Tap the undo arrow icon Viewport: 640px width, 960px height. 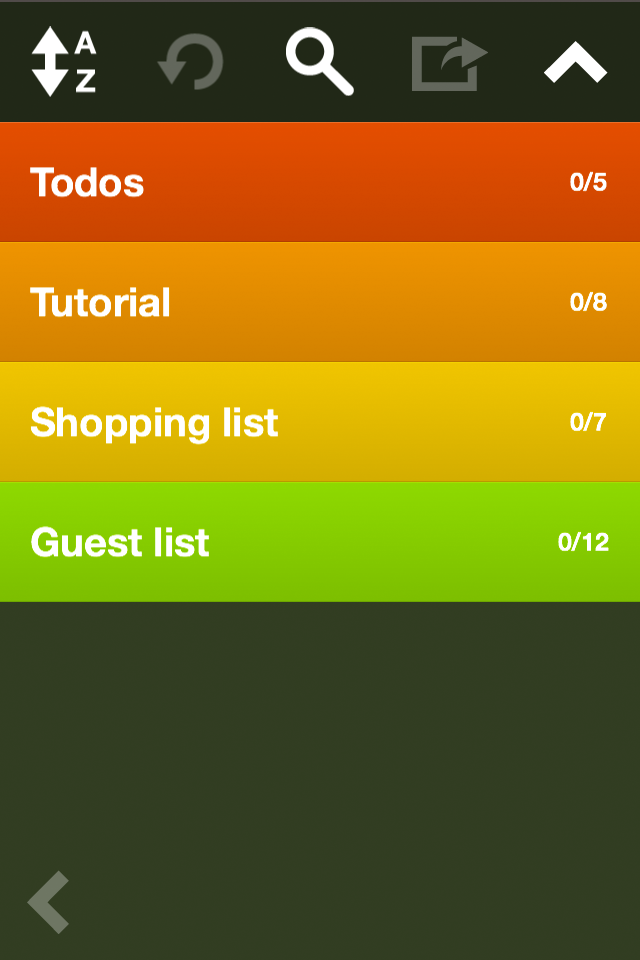[x=191, y=62]
